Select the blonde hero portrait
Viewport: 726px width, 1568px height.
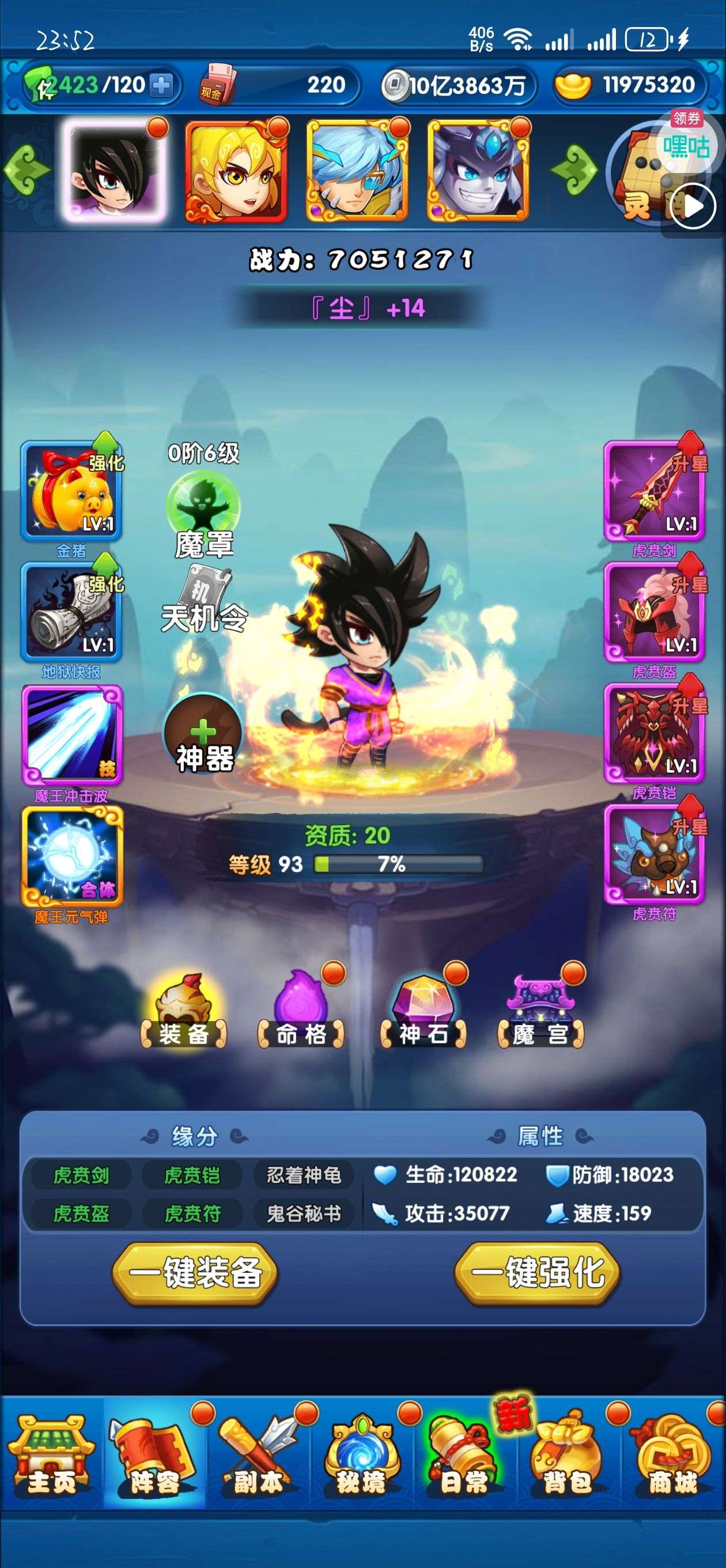point(236,172)
